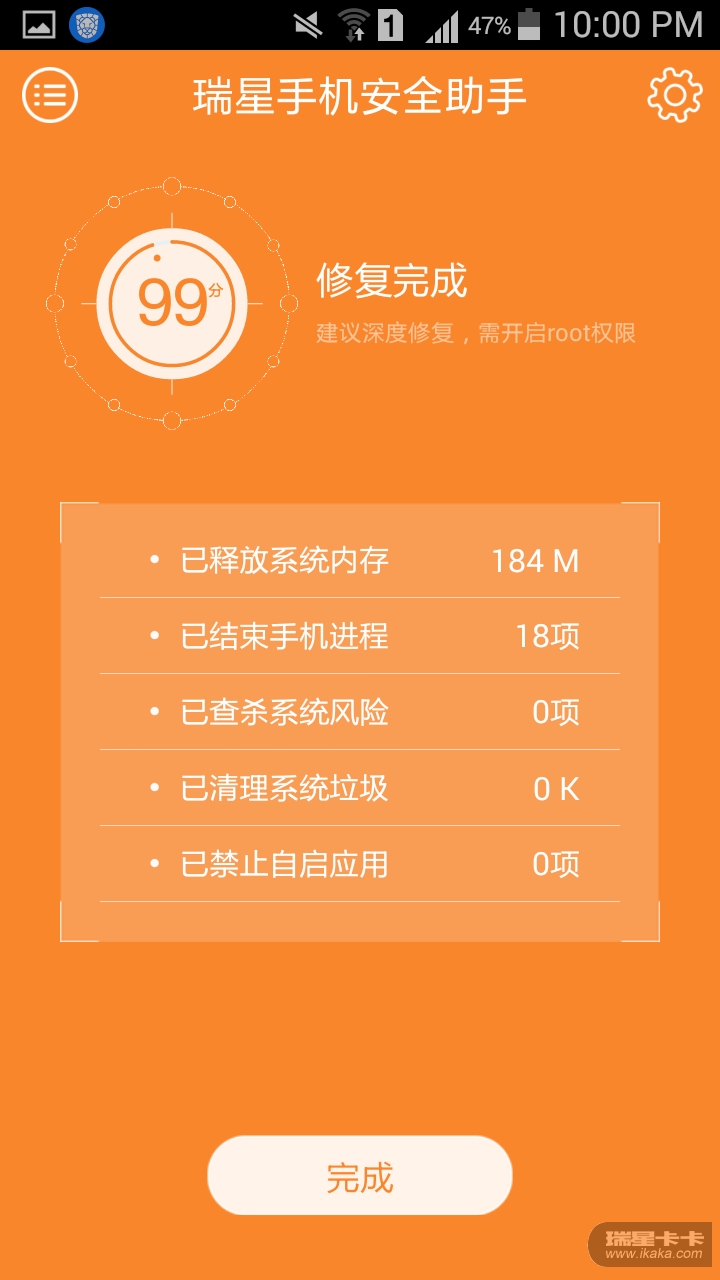Tap the 99分 score circle
The height and width of the screenshot is (1280, 720).
tap(172, 303)
